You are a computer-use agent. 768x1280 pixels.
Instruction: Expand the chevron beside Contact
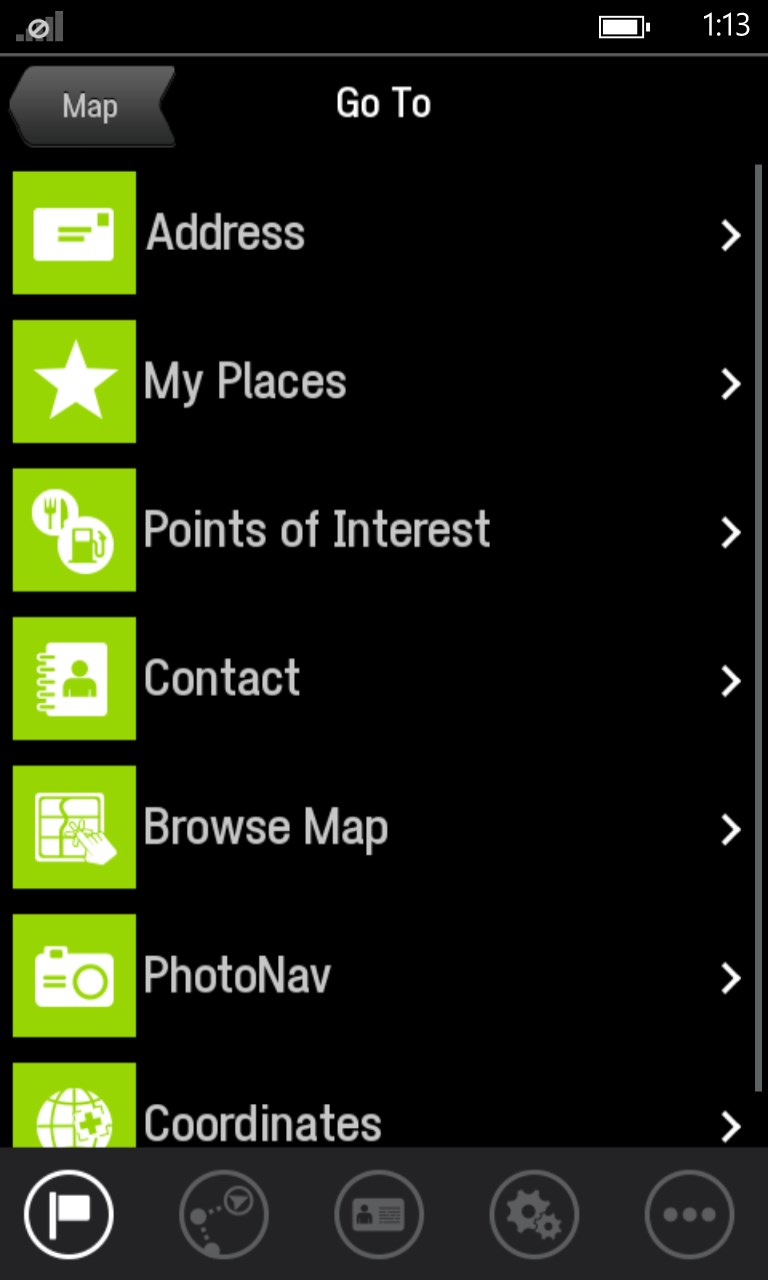729,681
